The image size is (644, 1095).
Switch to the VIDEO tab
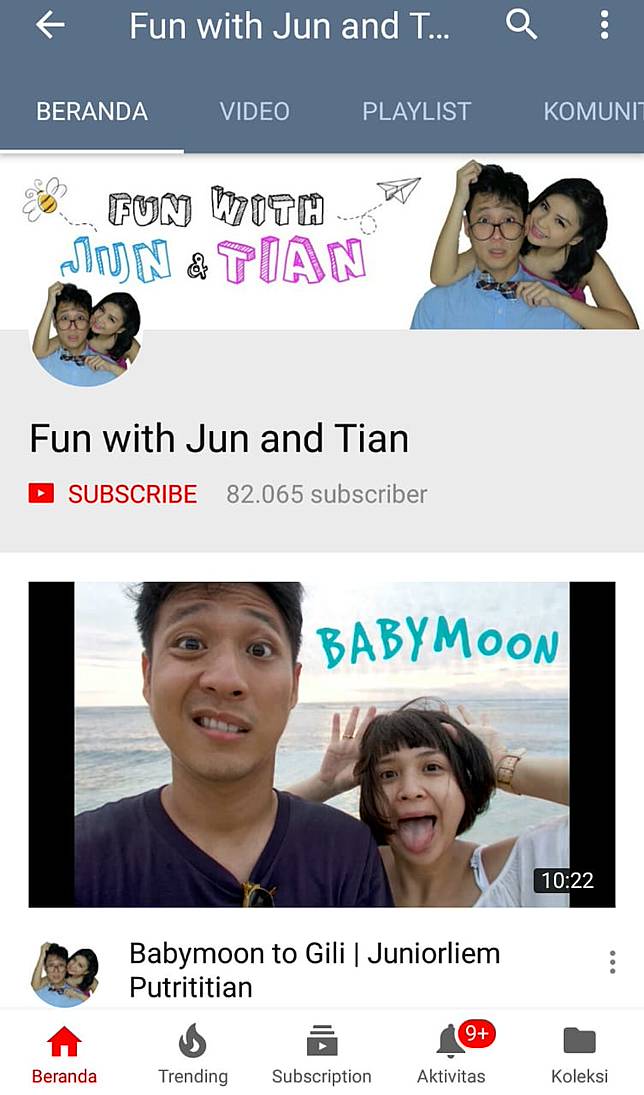tap(254, 111)
